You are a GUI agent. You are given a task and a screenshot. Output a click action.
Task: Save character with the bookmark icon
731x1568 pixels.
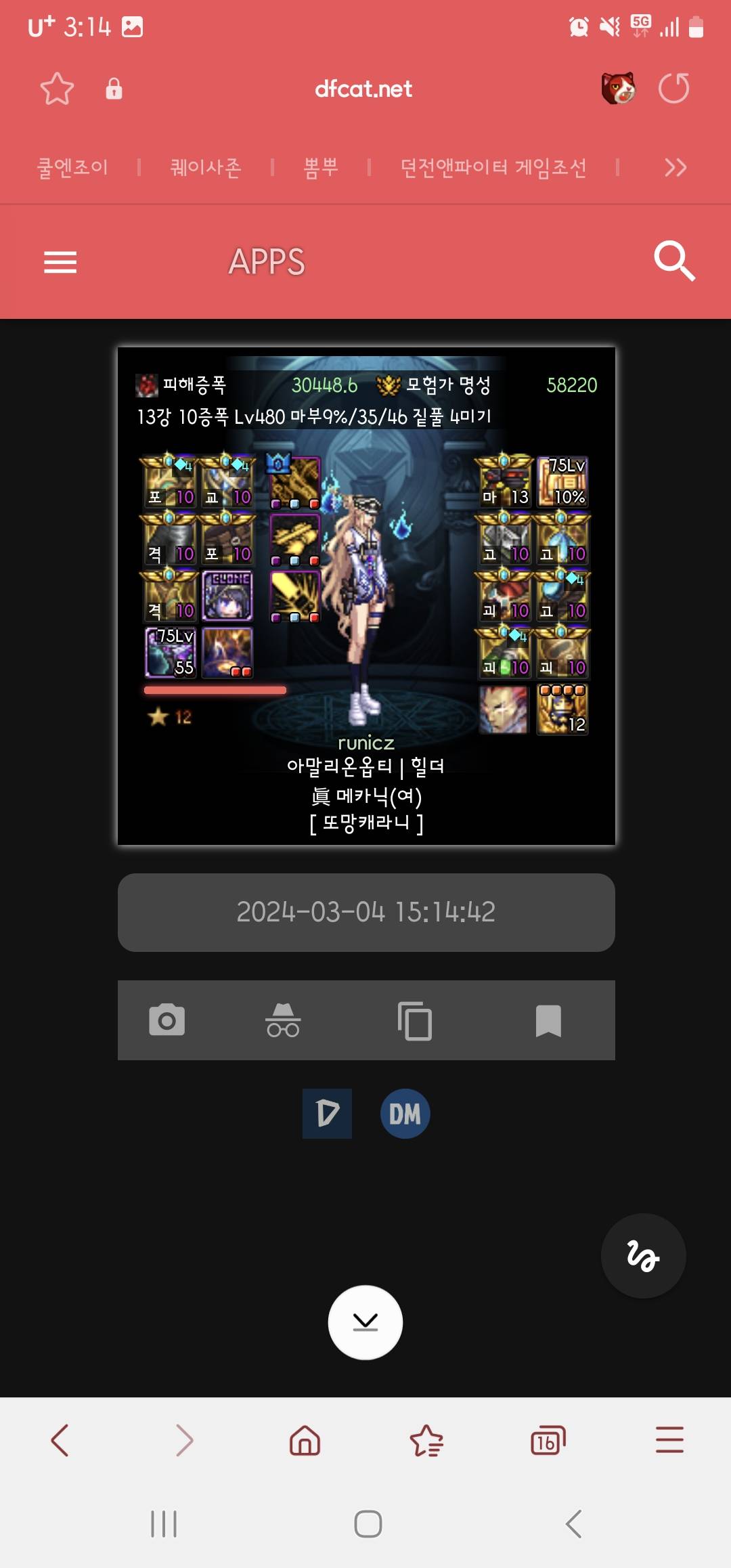click(x=548, y=1020)
